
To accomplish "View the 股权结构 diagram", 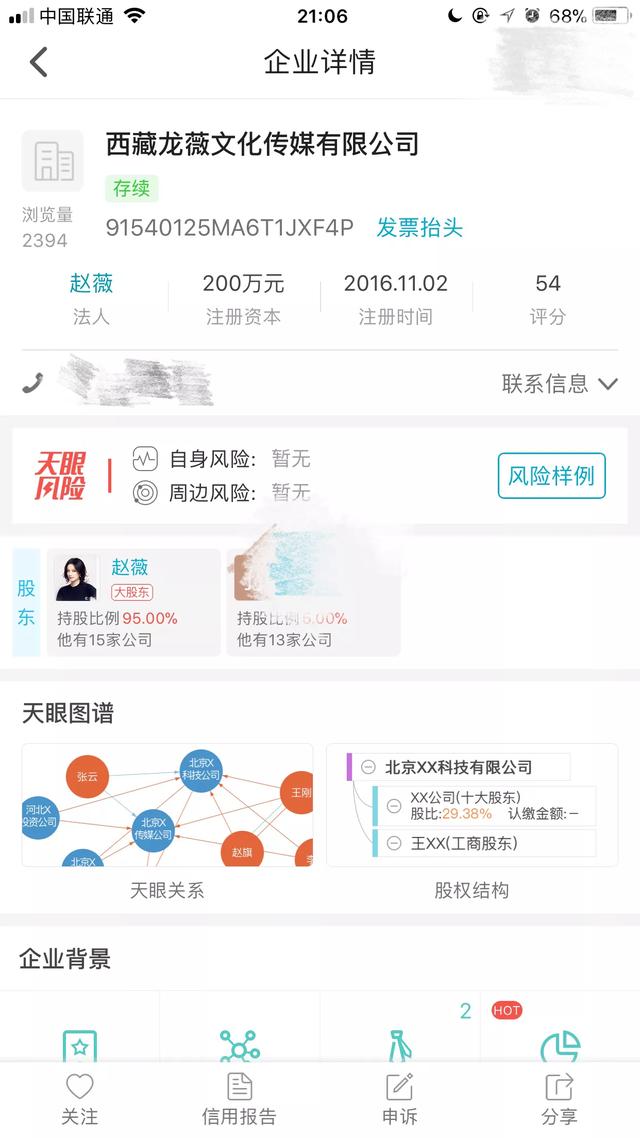I will pos(472,806).
